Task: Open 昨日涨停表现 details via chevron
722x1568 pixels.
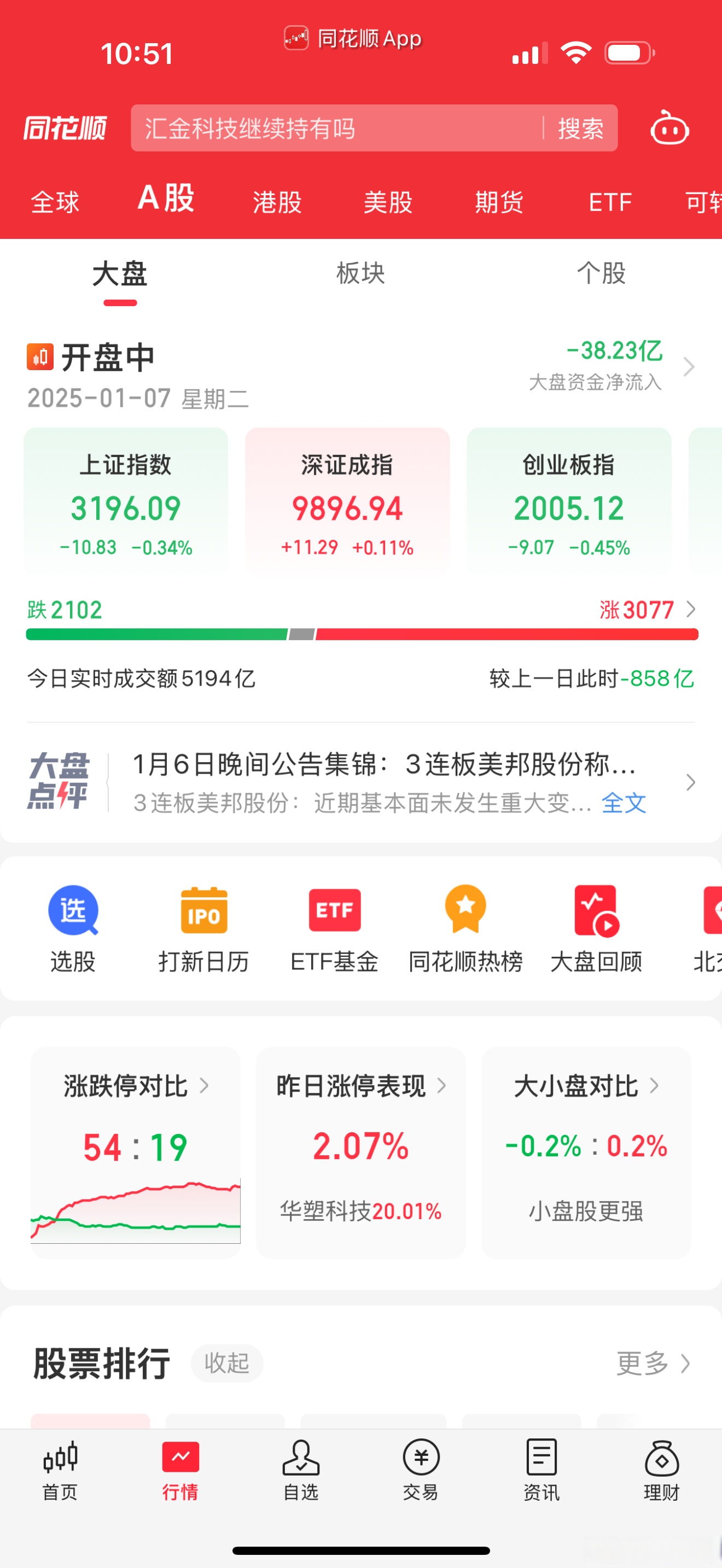Action: pyautogui.click(x=443, y=1087)
